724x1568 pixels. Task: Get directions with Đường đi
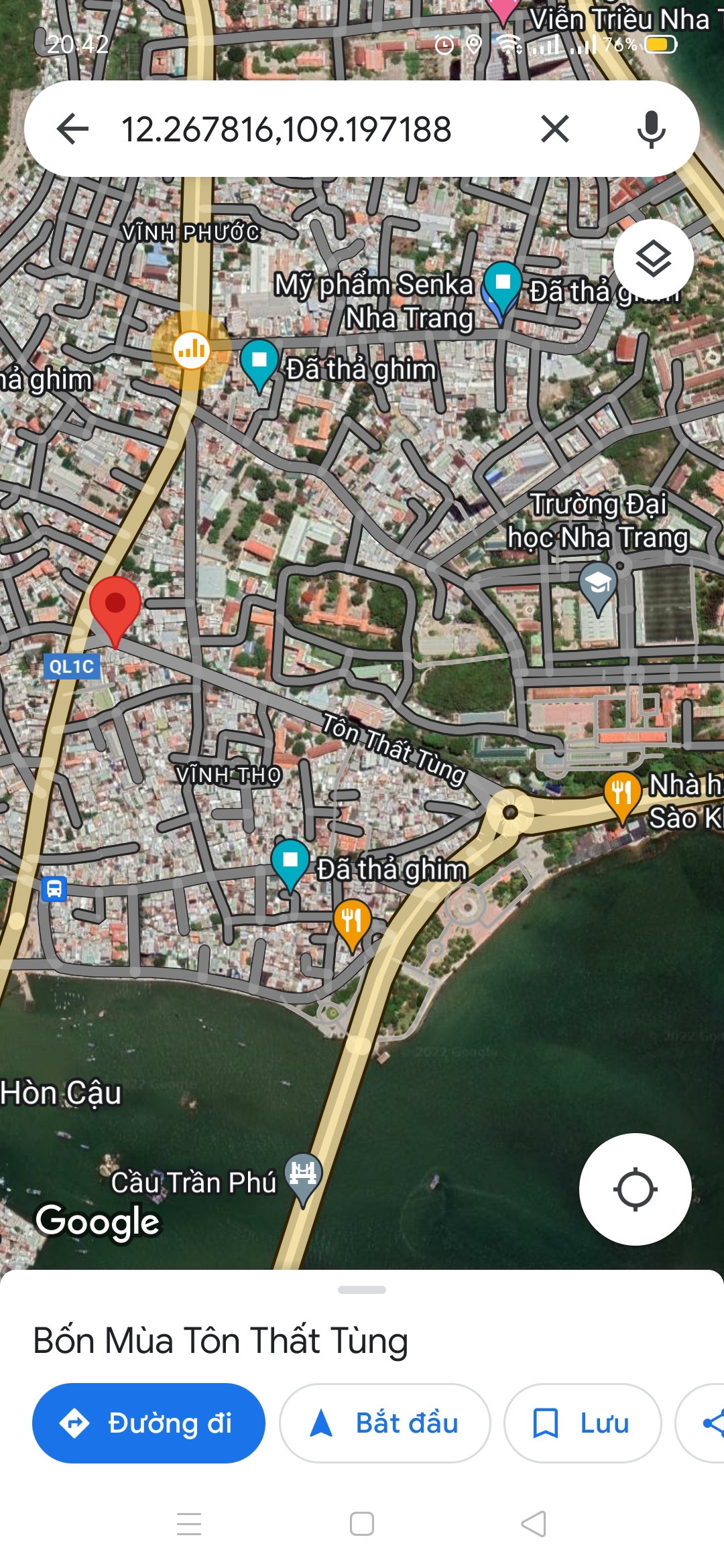coord(149,1423)
